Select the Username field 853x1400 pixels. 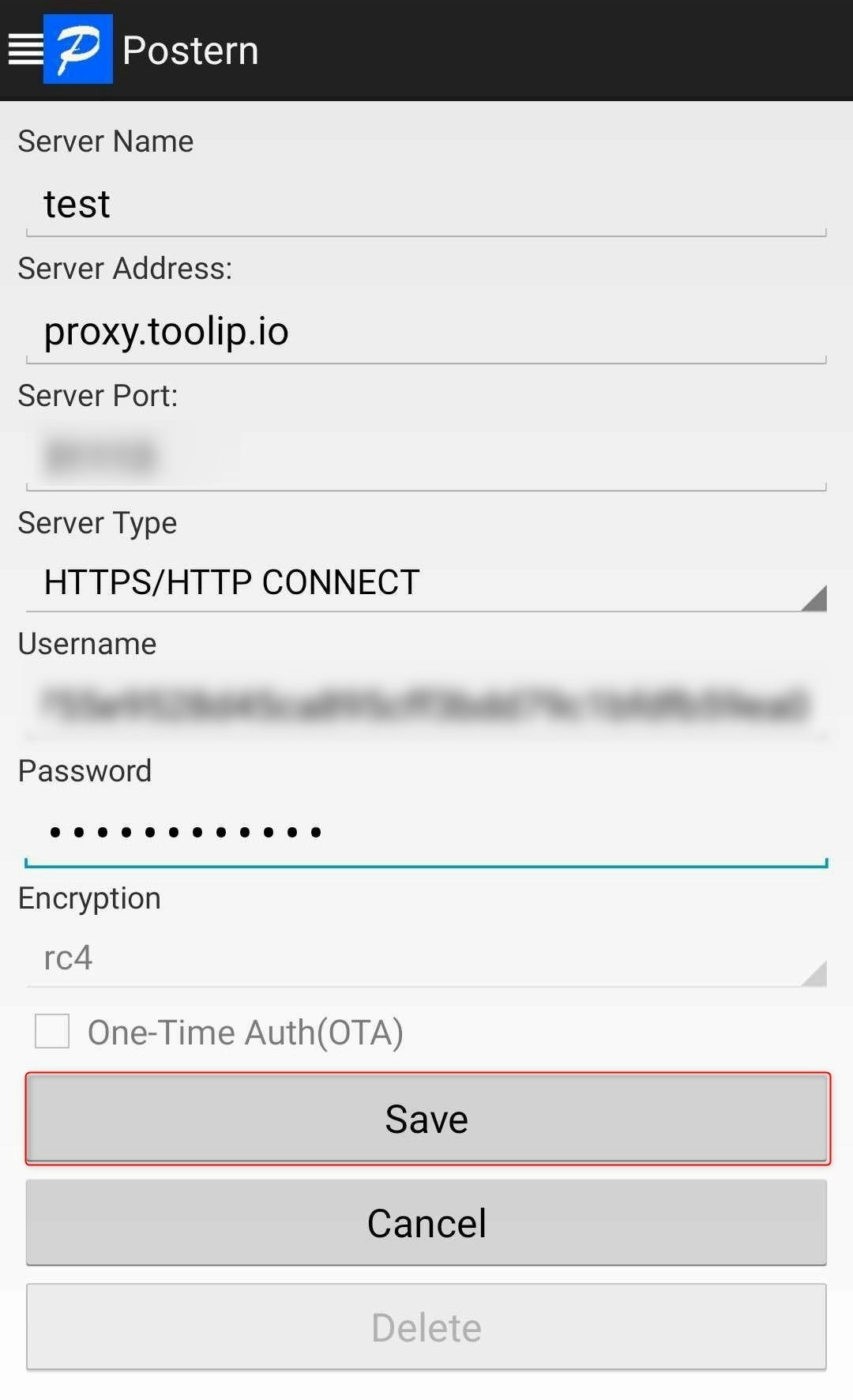click(426, 704)
